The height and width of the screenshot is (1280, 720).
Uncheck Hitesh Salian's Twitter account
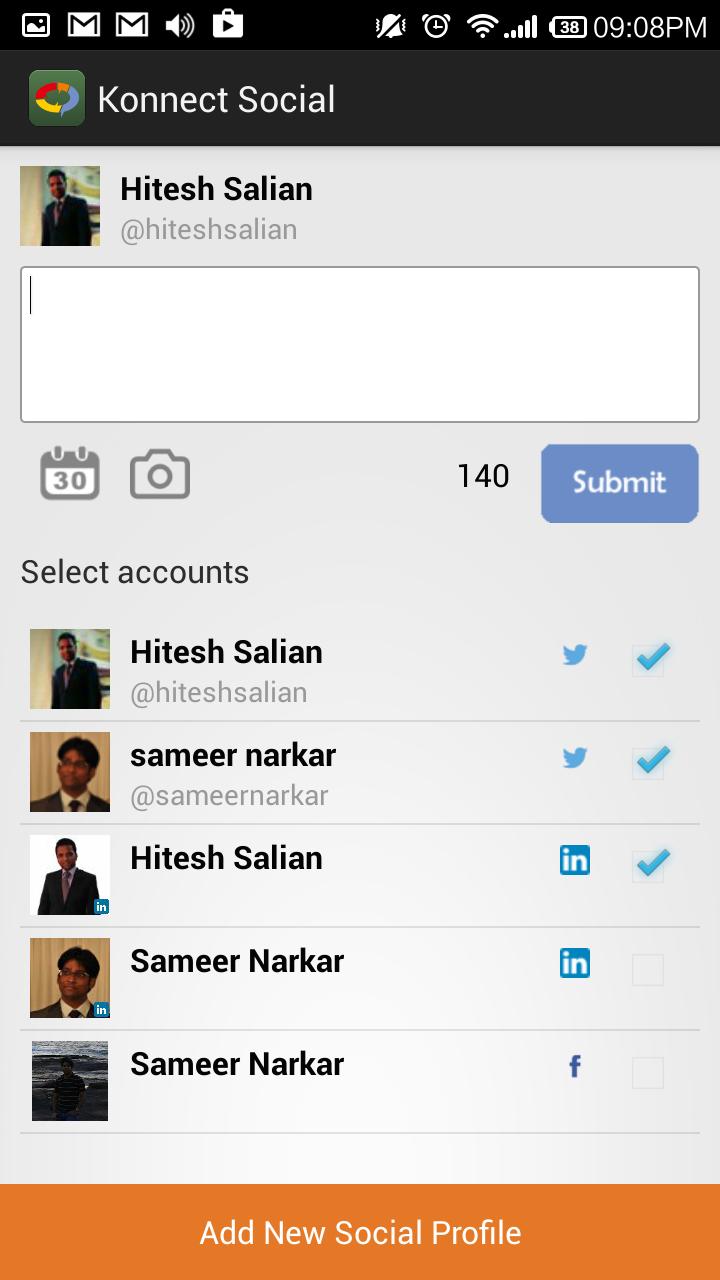[x=648, y=660]
